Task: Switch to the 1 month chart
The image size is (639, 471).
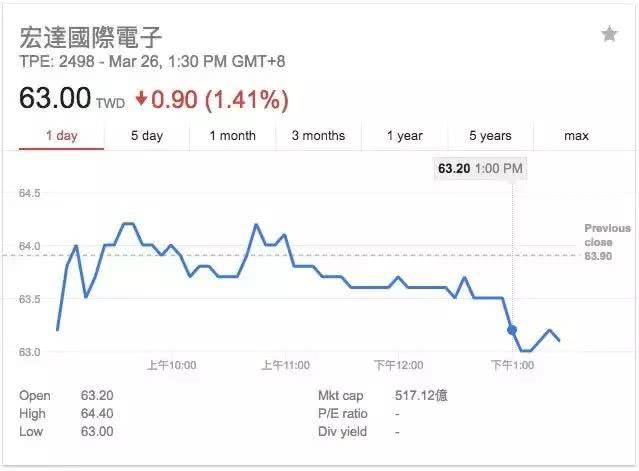Action: 232,136
